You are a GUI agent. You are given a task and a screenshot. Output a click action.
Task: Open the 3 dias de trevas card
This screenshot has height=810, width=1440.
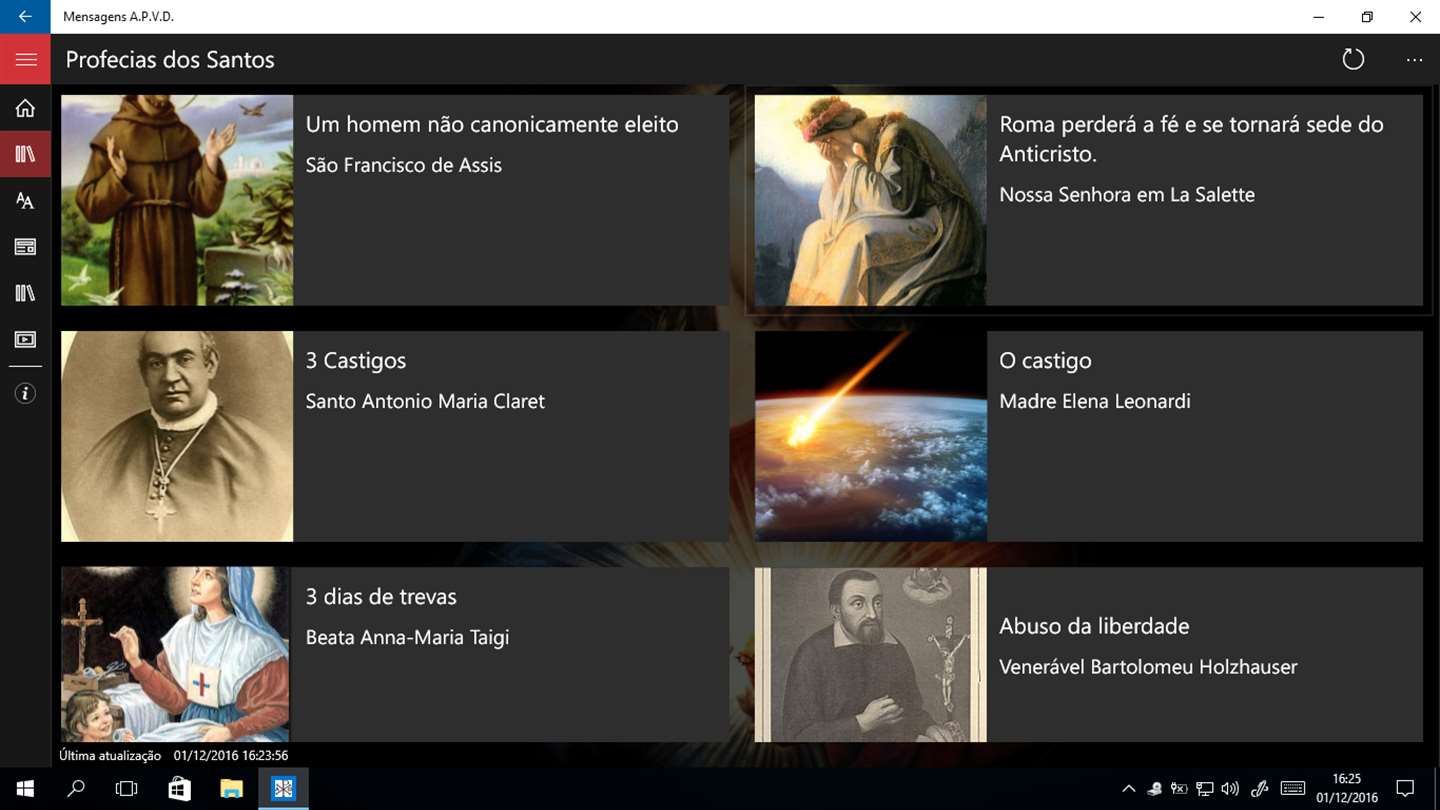(x=395, y=654)
